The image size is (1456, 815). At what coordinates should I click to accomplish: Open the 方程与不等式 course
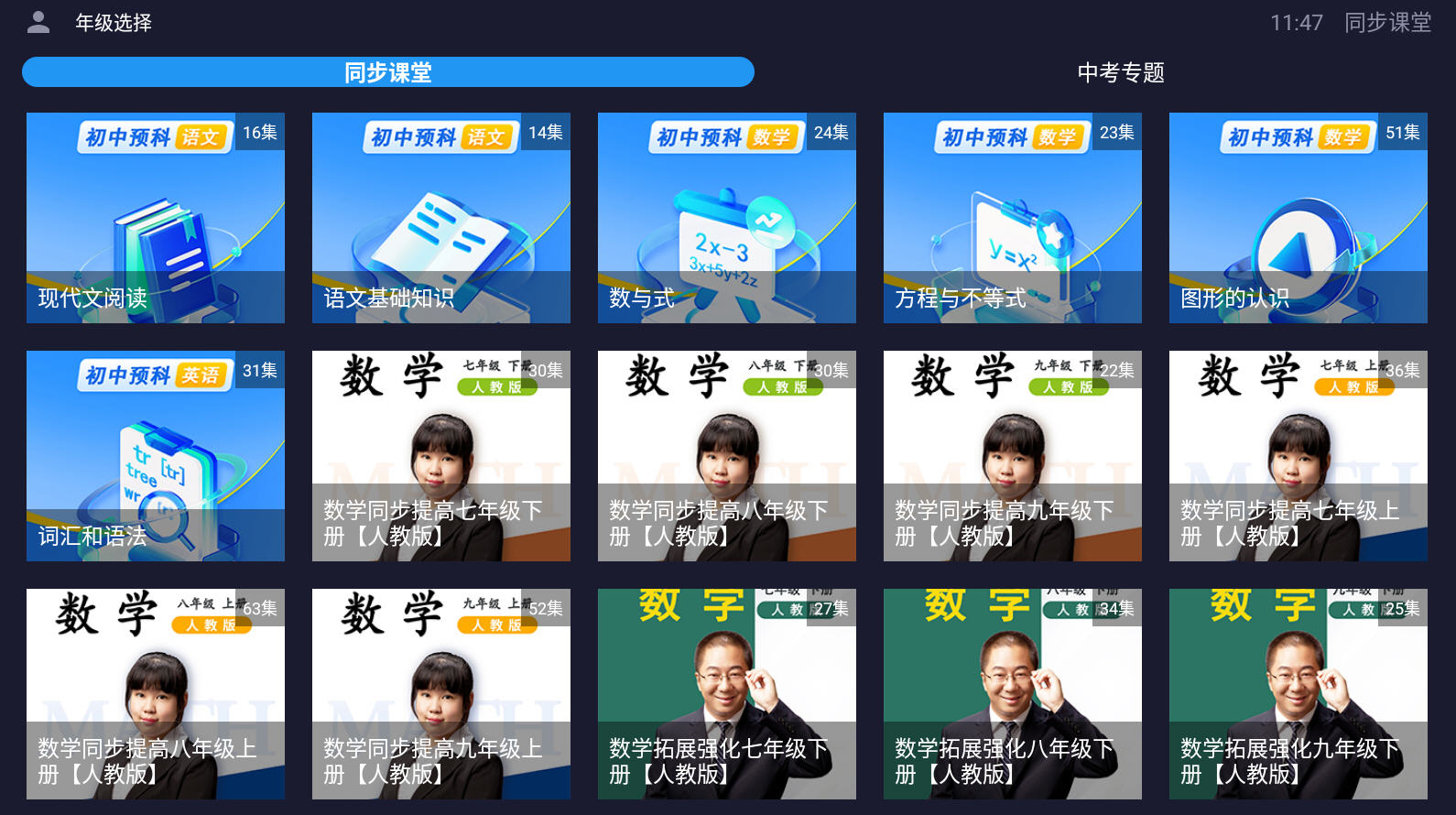tap(1013, 218)
